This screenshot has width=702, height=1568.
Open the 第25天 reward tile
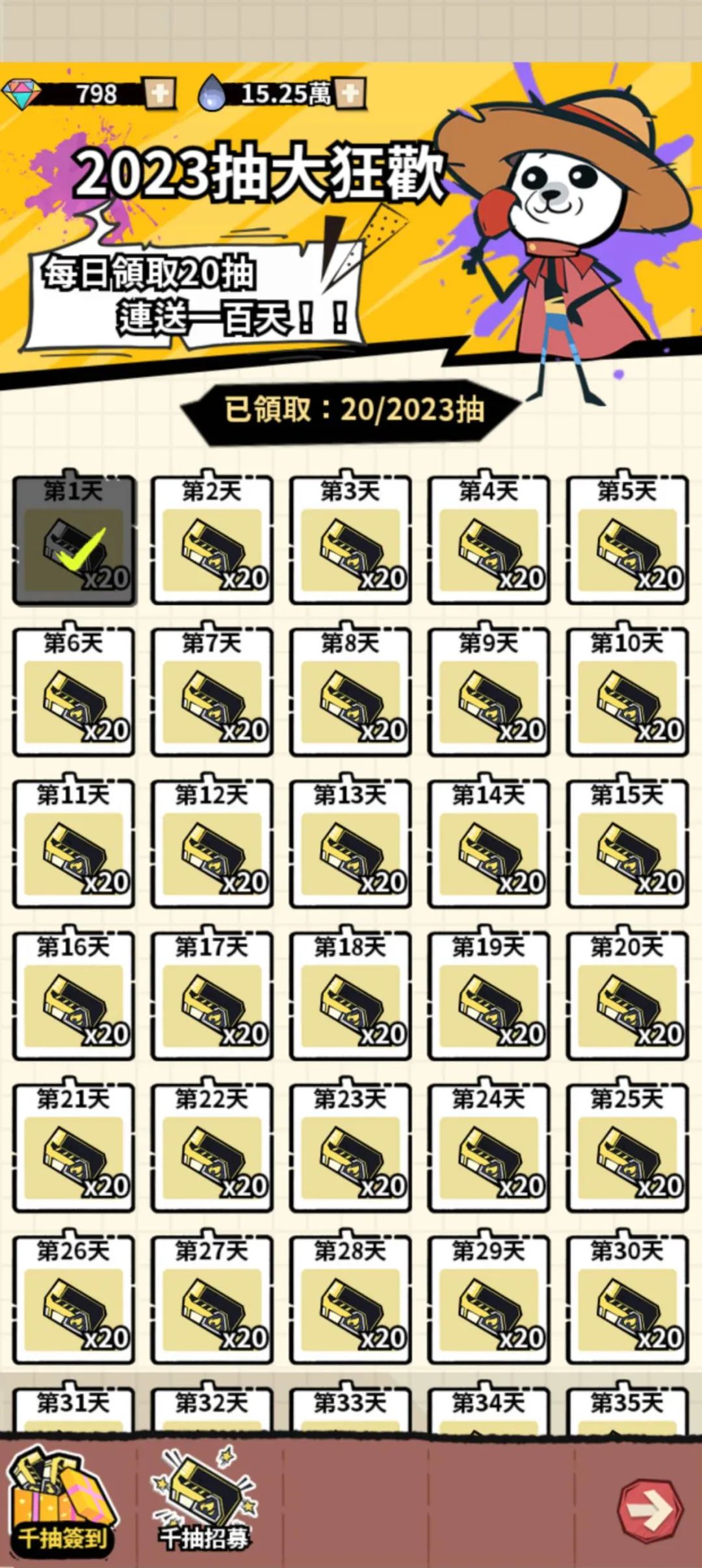coord(627,1148)
